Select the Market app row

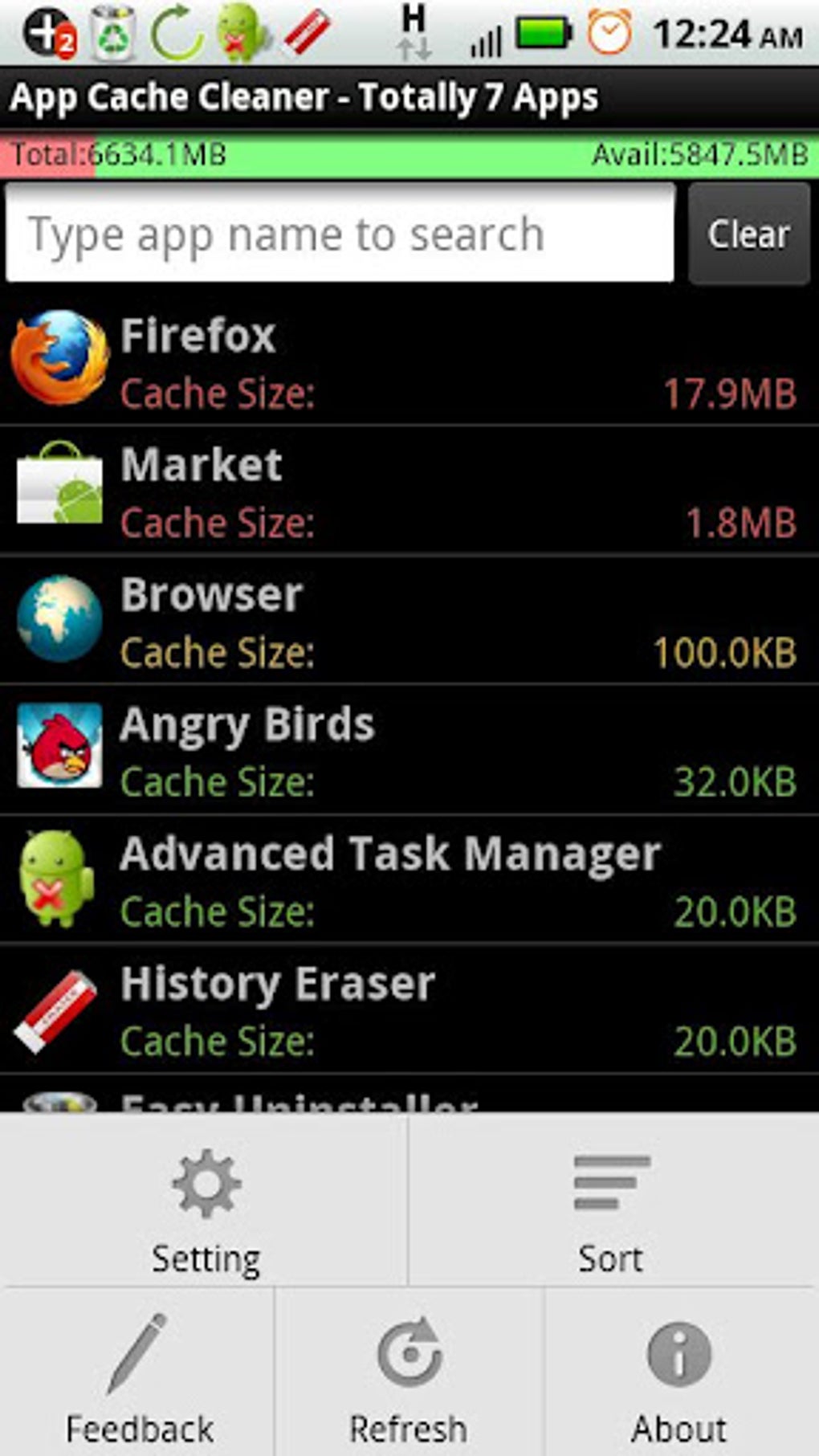409,491
